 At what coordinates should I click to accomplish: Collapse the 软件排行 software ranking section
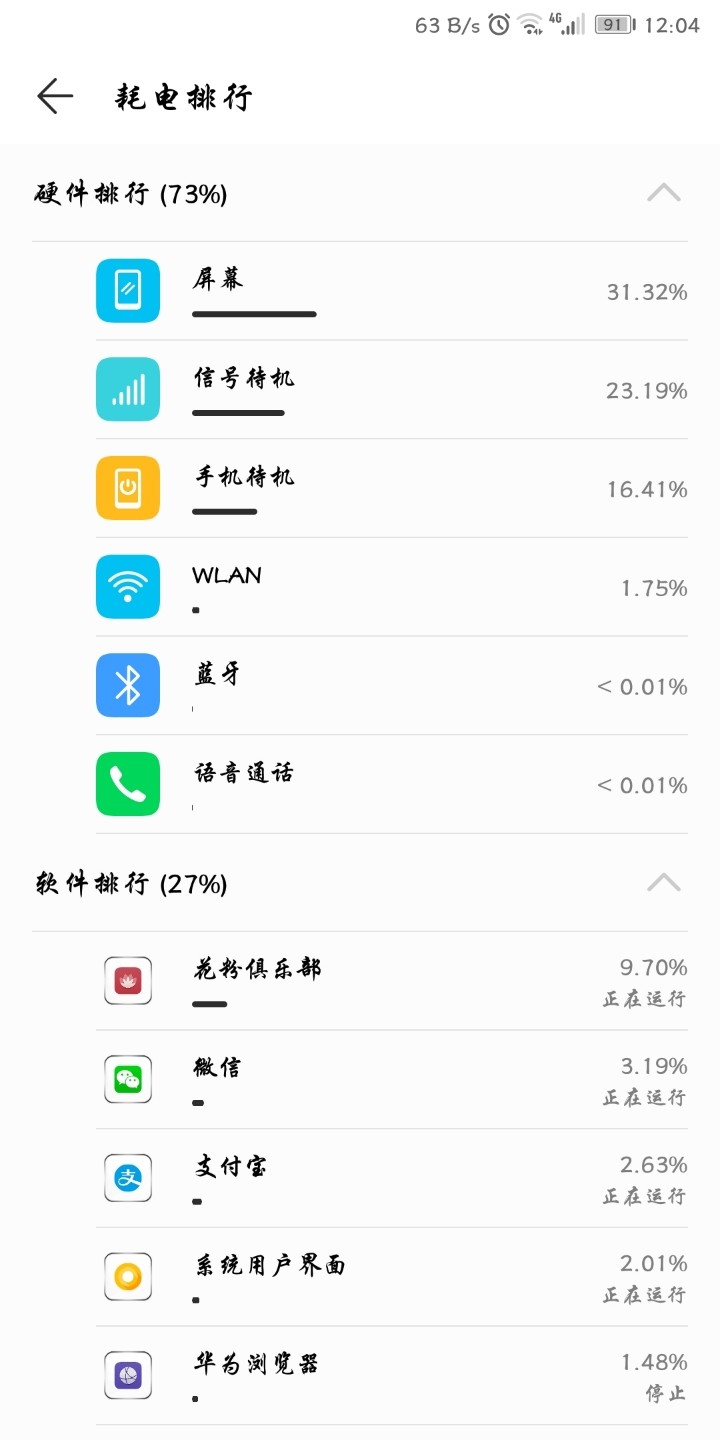(664, 882)
